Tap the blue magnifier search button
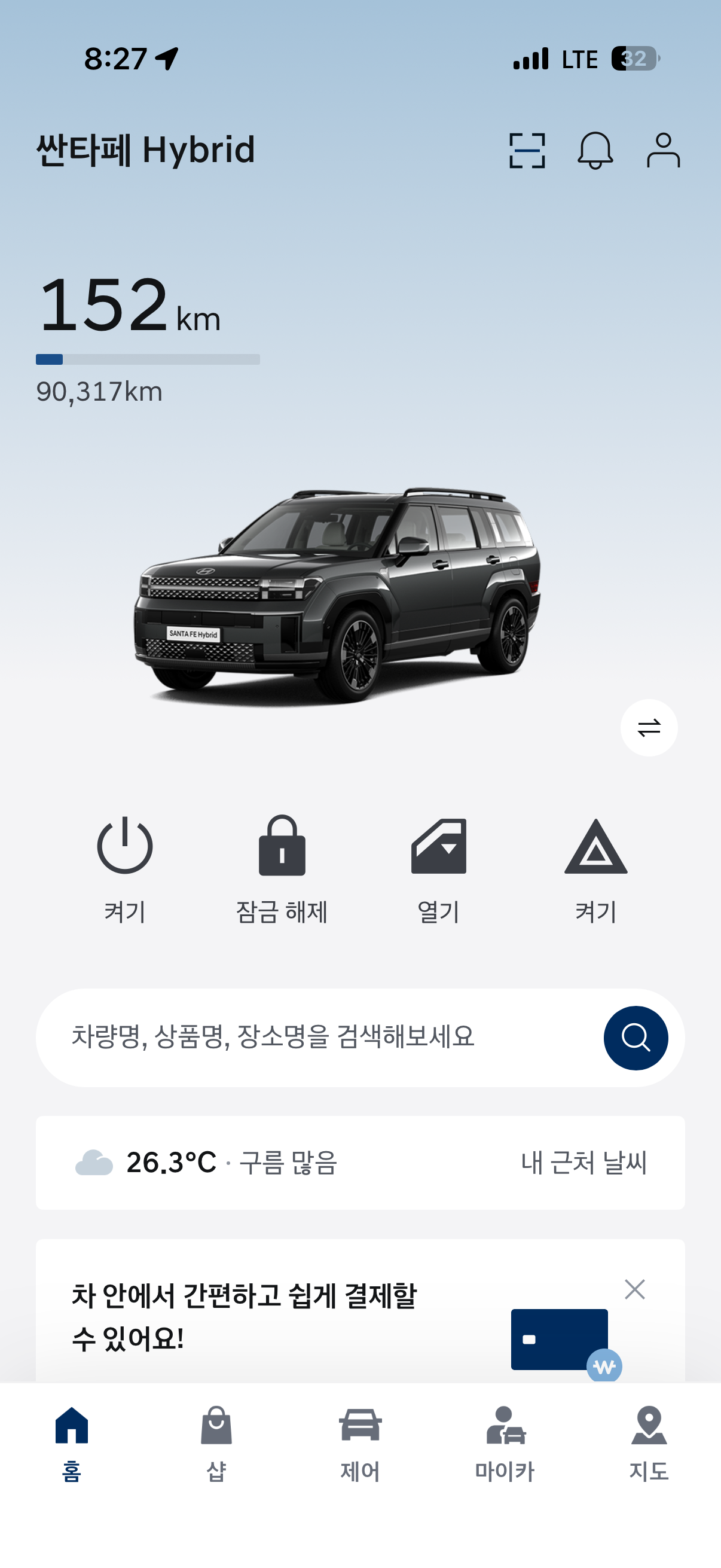The height and width of the screenshot is (1568, 721). click(636, 1038)
